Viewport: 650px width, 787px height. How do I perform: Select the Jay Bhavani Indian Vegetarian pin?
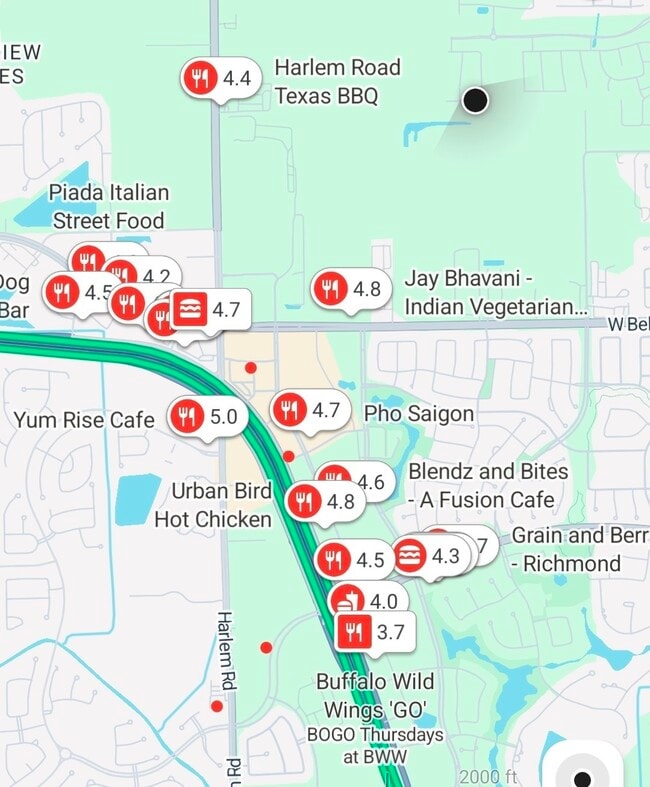point(349,290)
